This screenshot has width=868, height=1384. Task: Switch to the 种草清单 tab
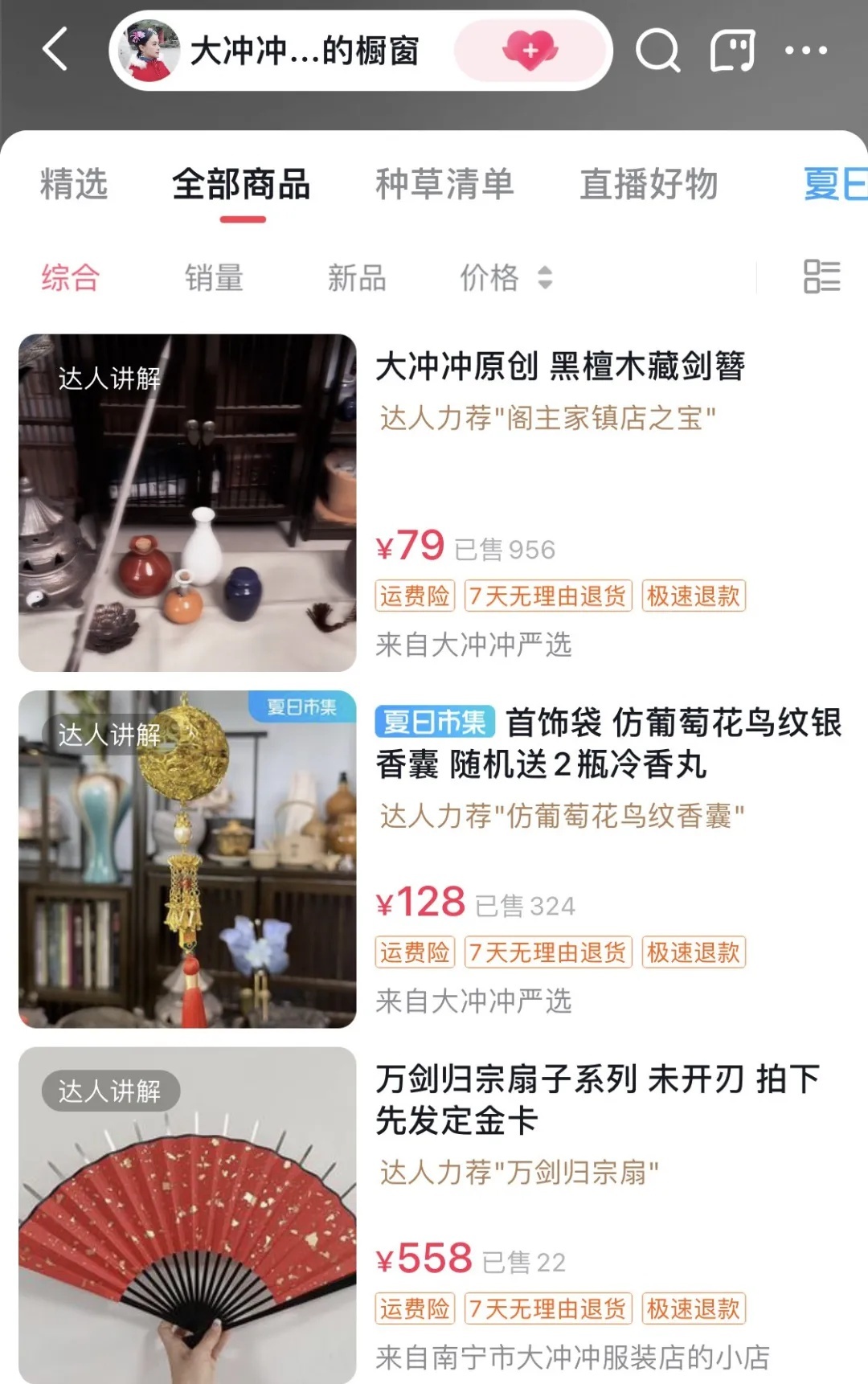445,184
